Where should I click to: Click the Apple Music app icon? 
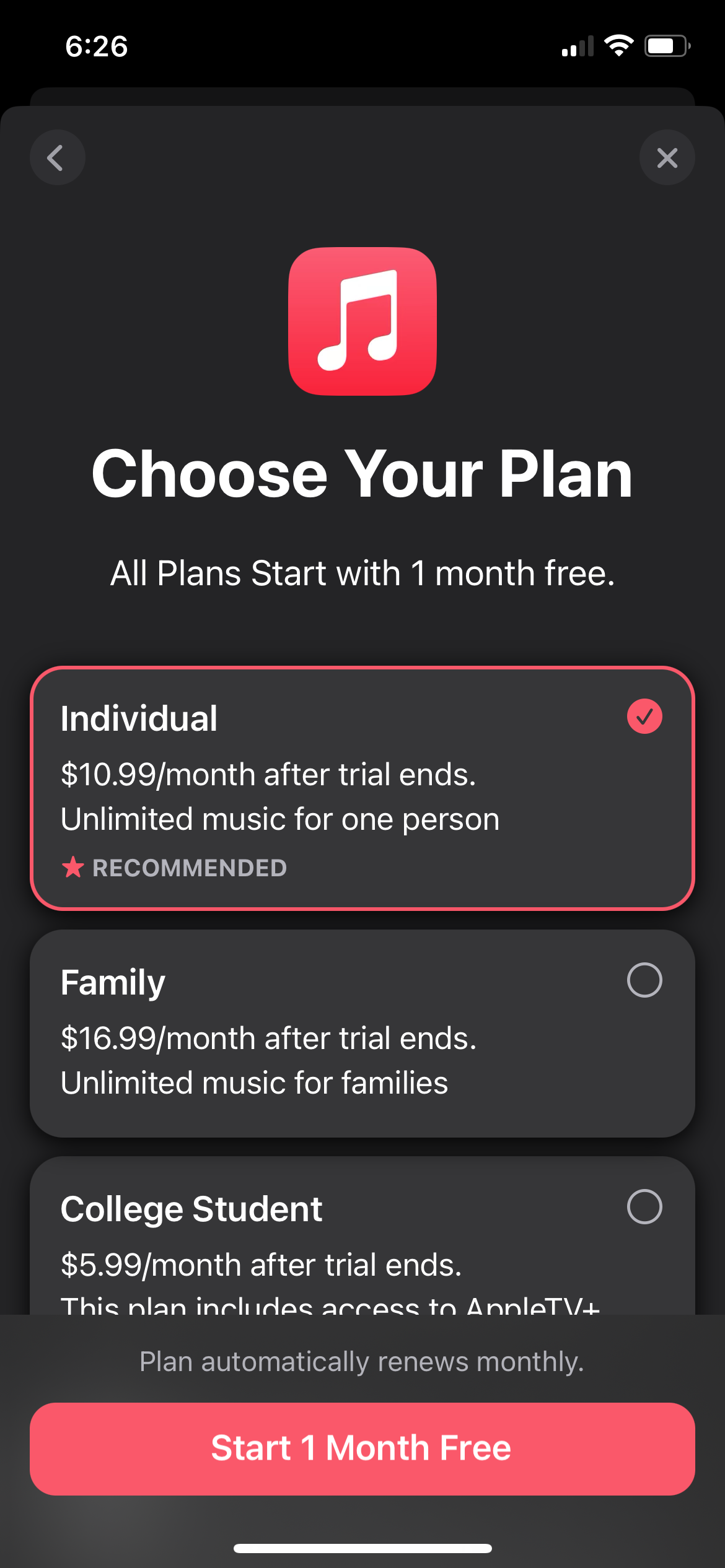coord(362,321)
